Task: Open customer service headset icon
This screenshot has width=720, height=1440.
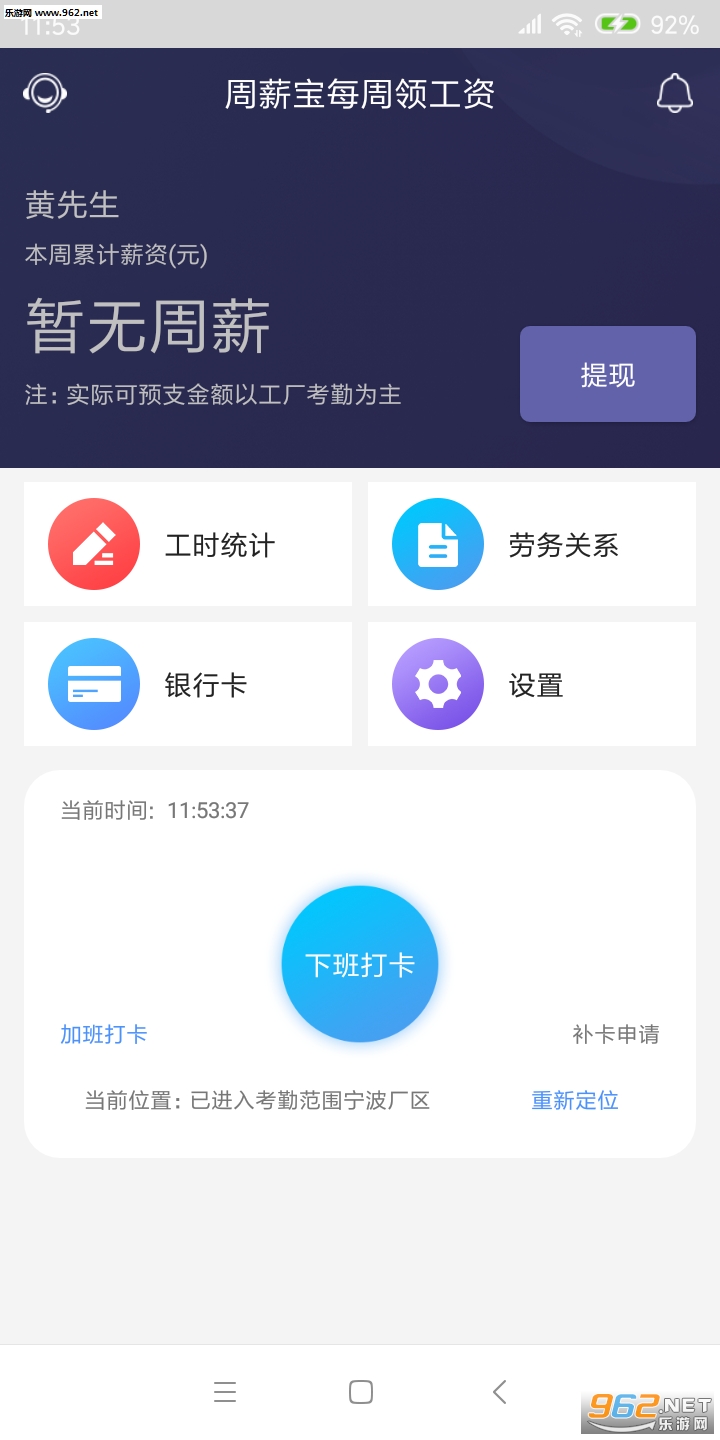Action: point(45,94)
